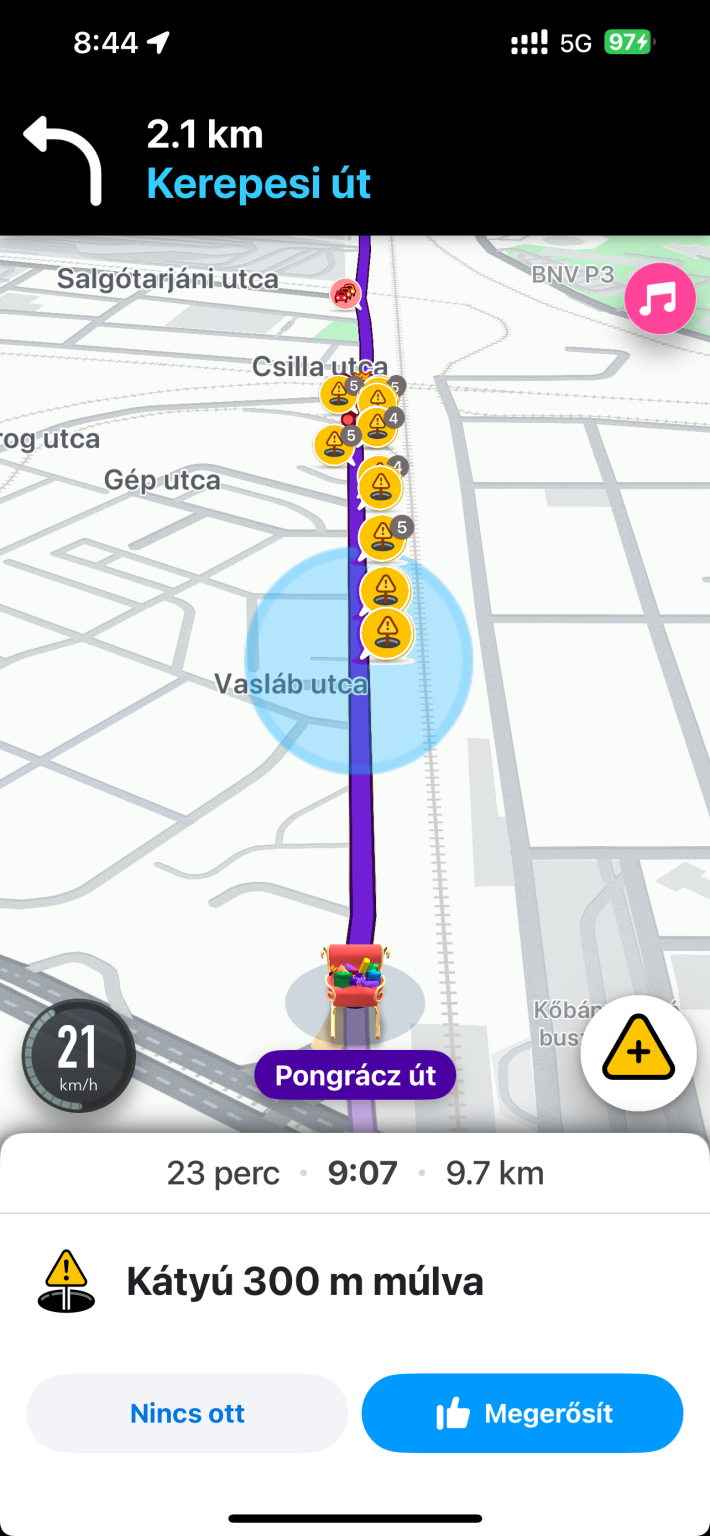Tap Nincs ott for the pothole alert

(x=187, y=1413)
